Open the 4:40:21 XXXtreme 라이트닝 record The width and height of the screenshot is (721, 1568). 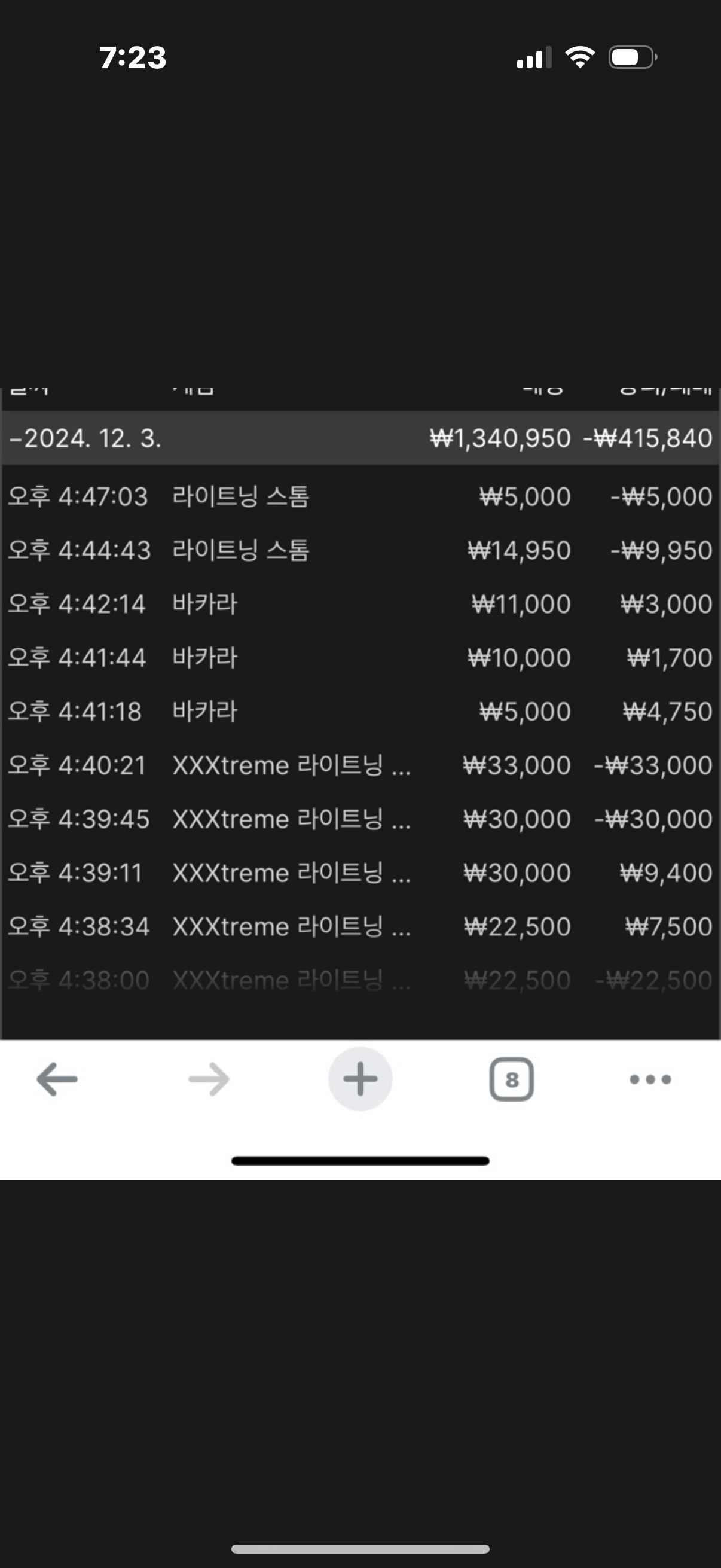click(x=360, y=765)
